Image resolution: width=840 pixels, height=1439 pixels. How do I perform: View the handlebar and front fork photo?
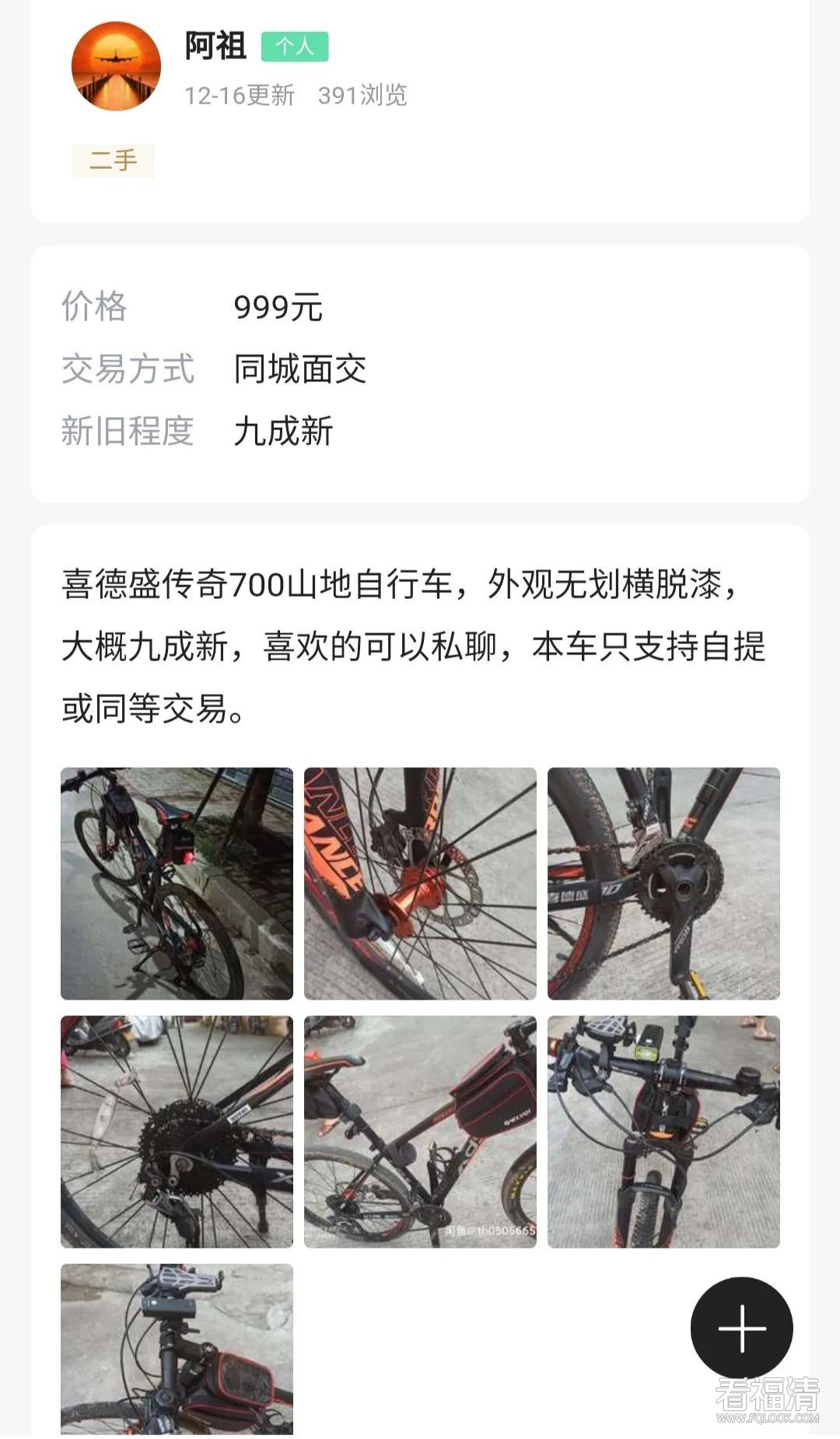click(x=663, y=1132)
